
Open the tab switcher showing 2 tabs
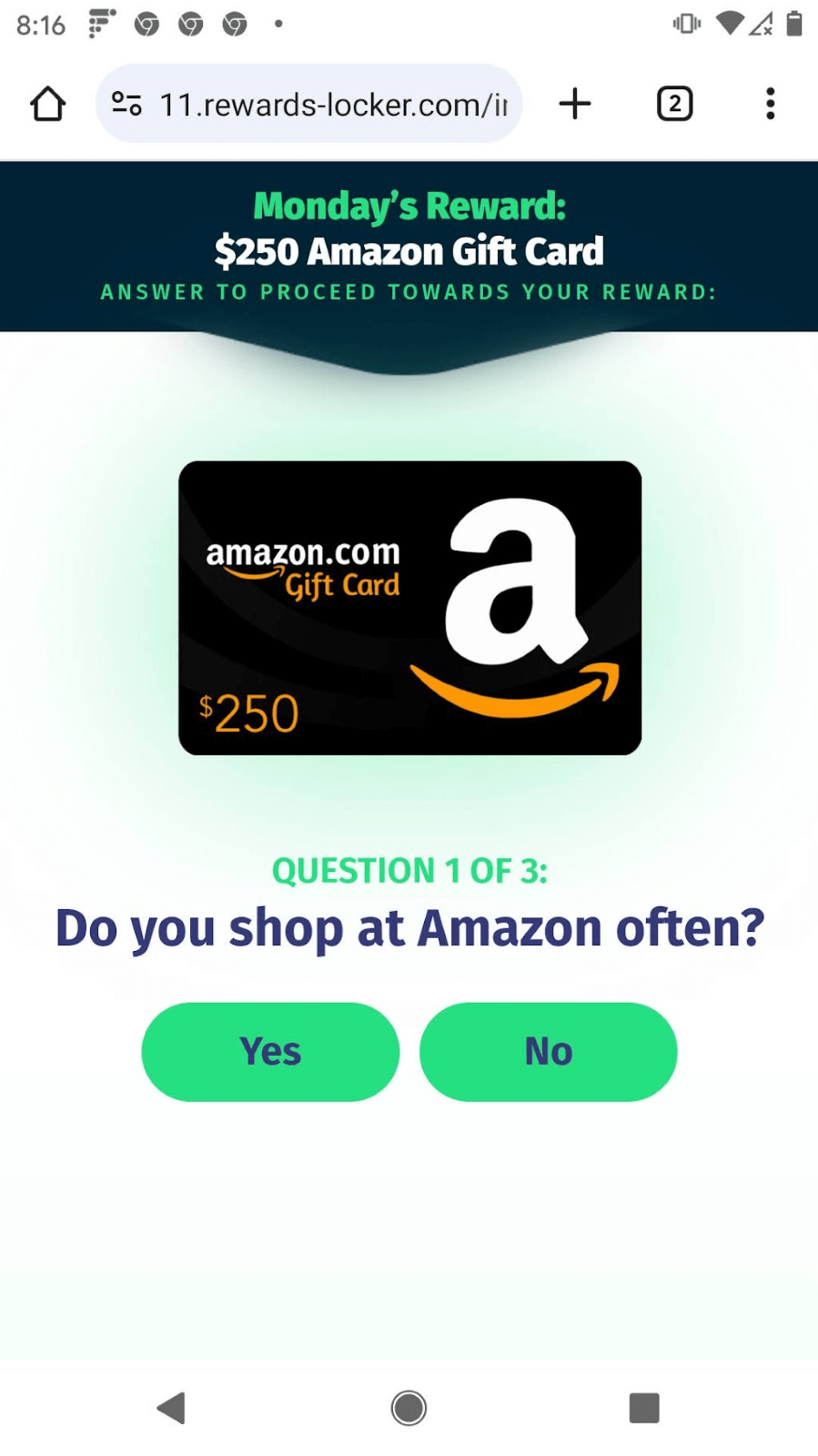pyautogui.click(x=674, y=104)
